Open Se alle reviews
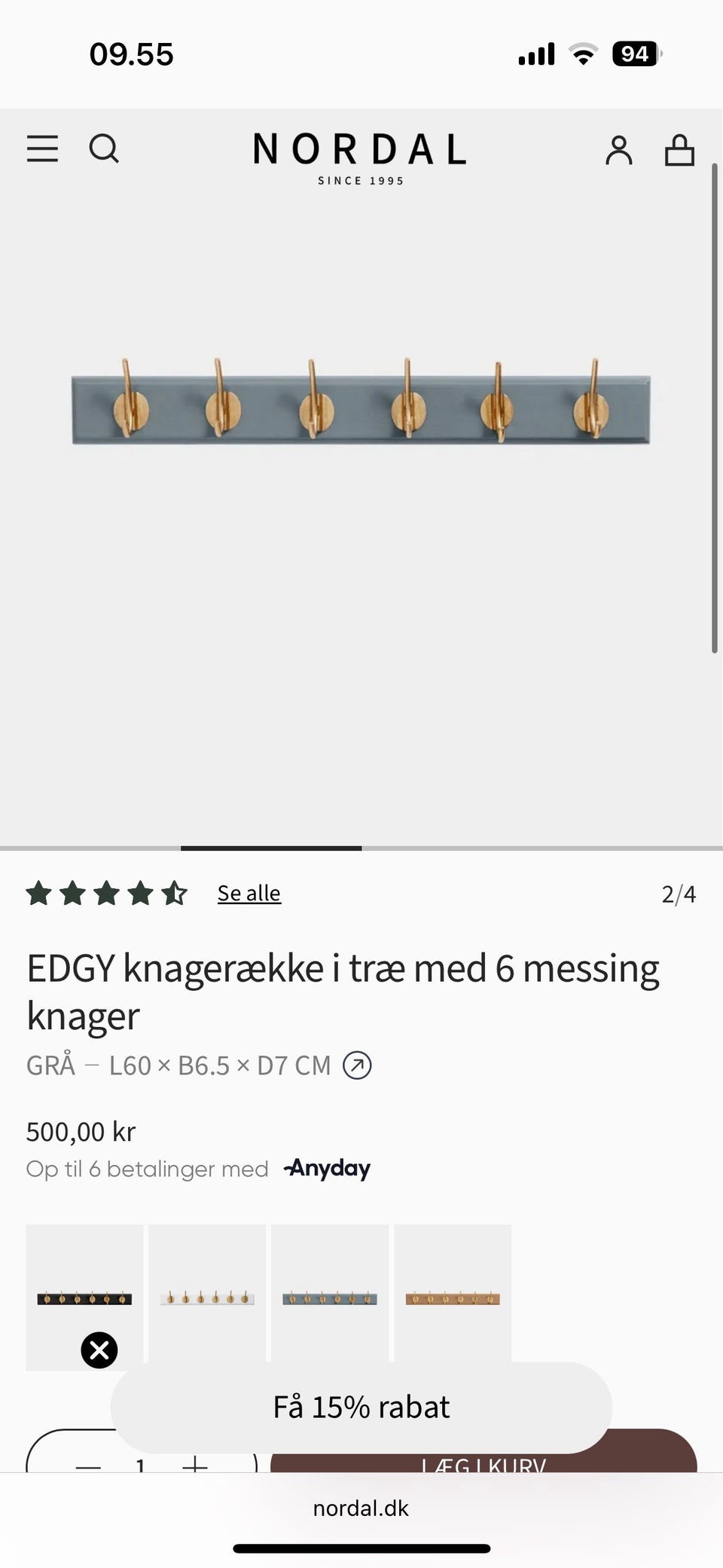This screenshot has height=1568, width=723. click(249, 894)
